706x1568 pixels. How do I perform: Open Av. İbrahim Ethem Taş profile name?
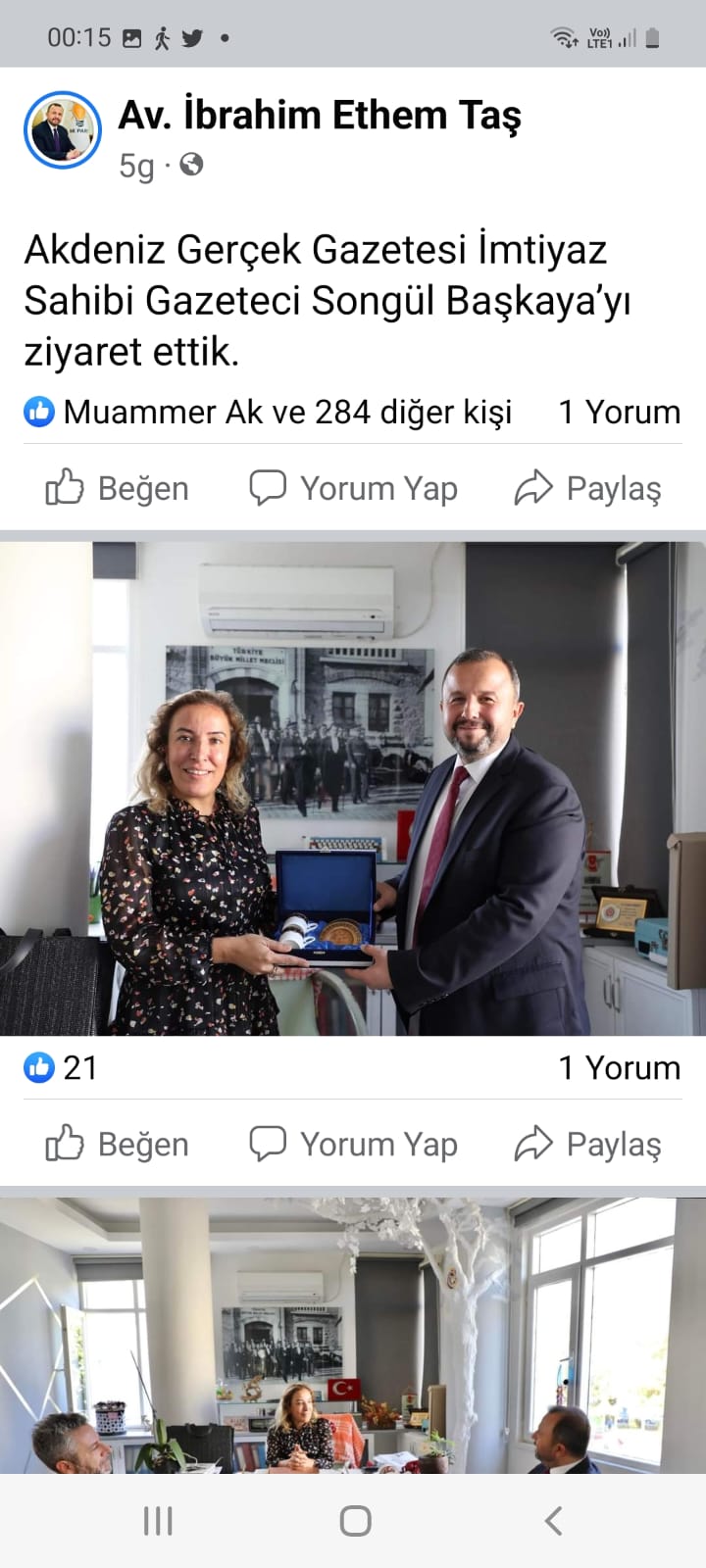pyautogui.click(x=320, y=116)
